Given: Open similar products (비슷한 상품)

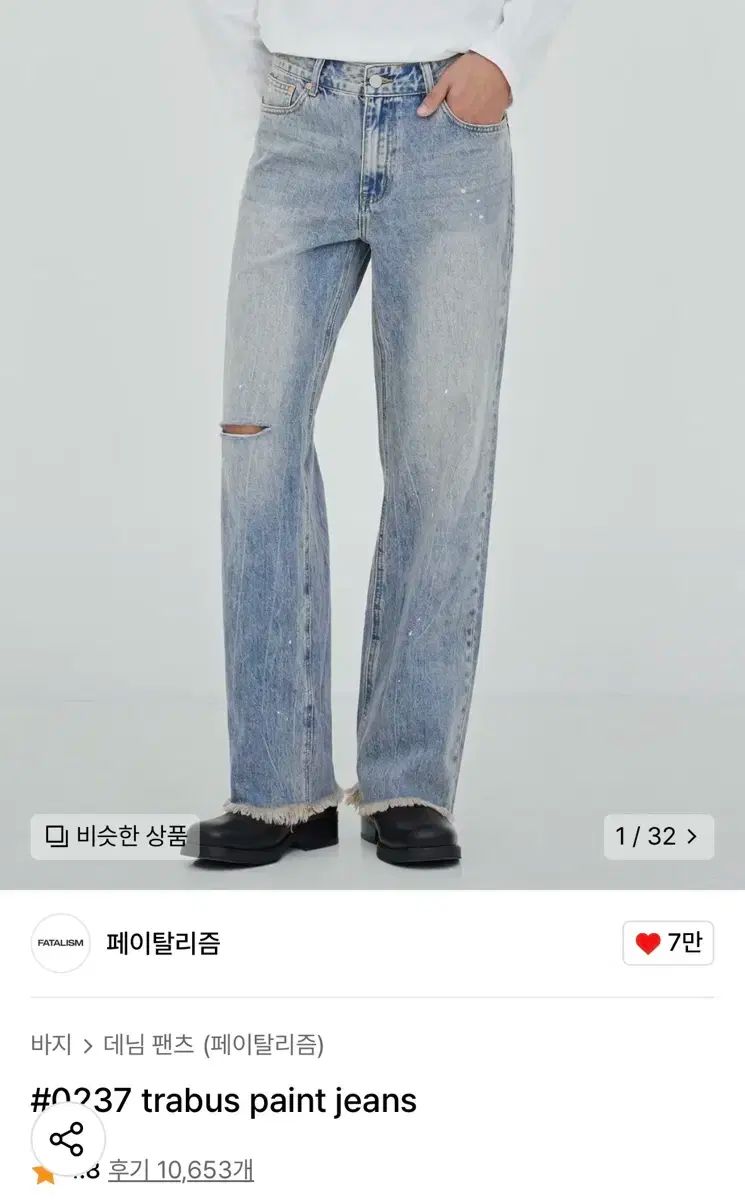Looking at the screenshot, I should click(116, 836).
